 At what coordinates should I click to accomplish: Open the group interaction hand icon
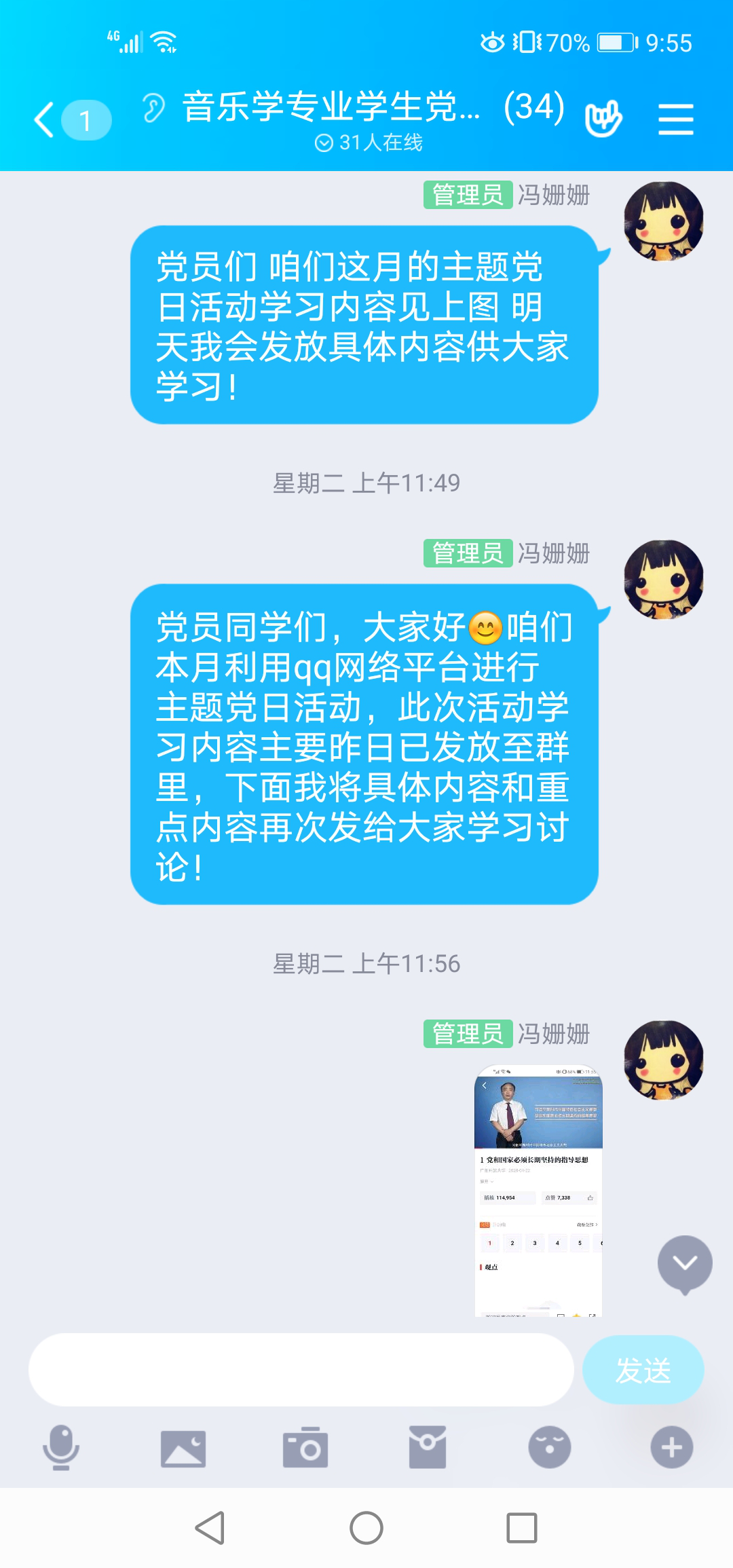[x=603, y=119]
